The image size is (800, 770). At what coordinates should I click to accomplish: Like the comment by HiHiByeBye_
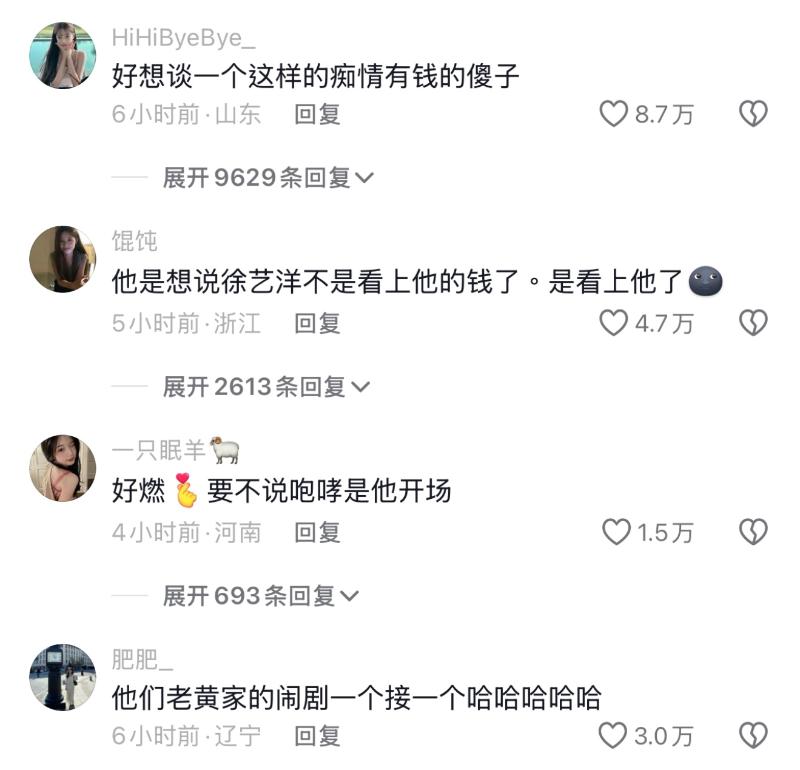(x=613, y=114)
